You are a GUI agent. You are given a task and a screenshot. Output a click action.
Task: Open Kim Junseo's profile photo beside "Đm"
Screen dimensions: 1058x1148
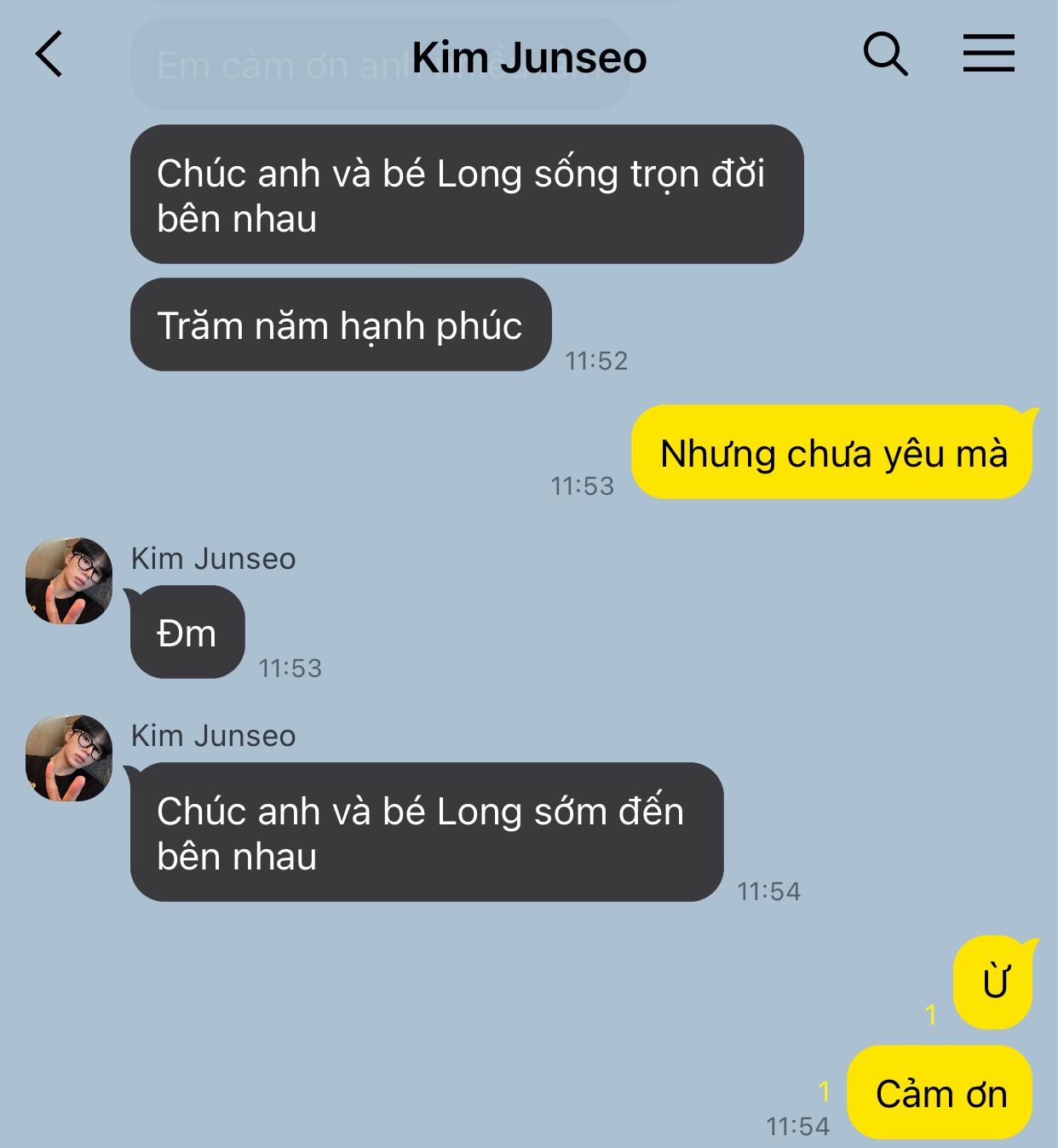(69, 581)
